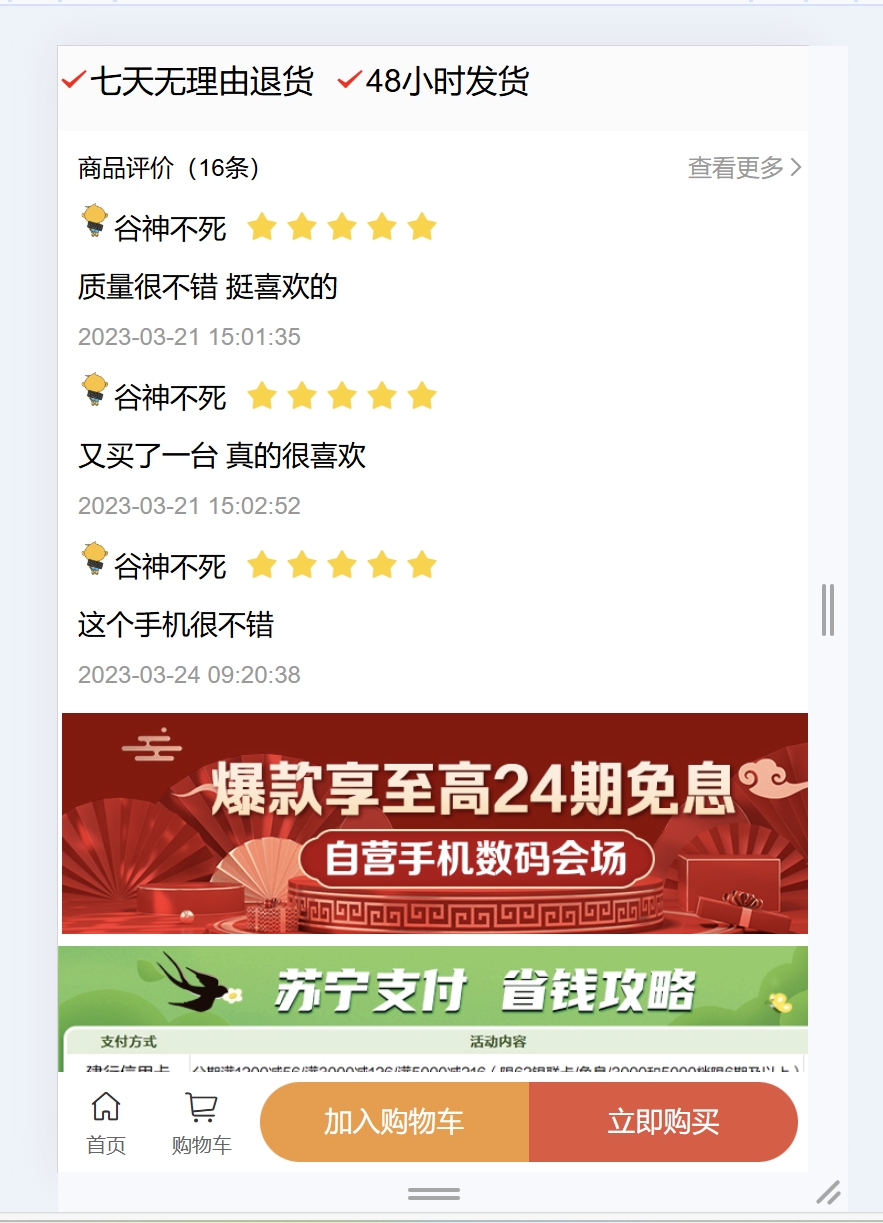This screenshot has height=1223, width=883.
Task: Open the 24期免息 promo banner
Action: [x=434, y=823]
